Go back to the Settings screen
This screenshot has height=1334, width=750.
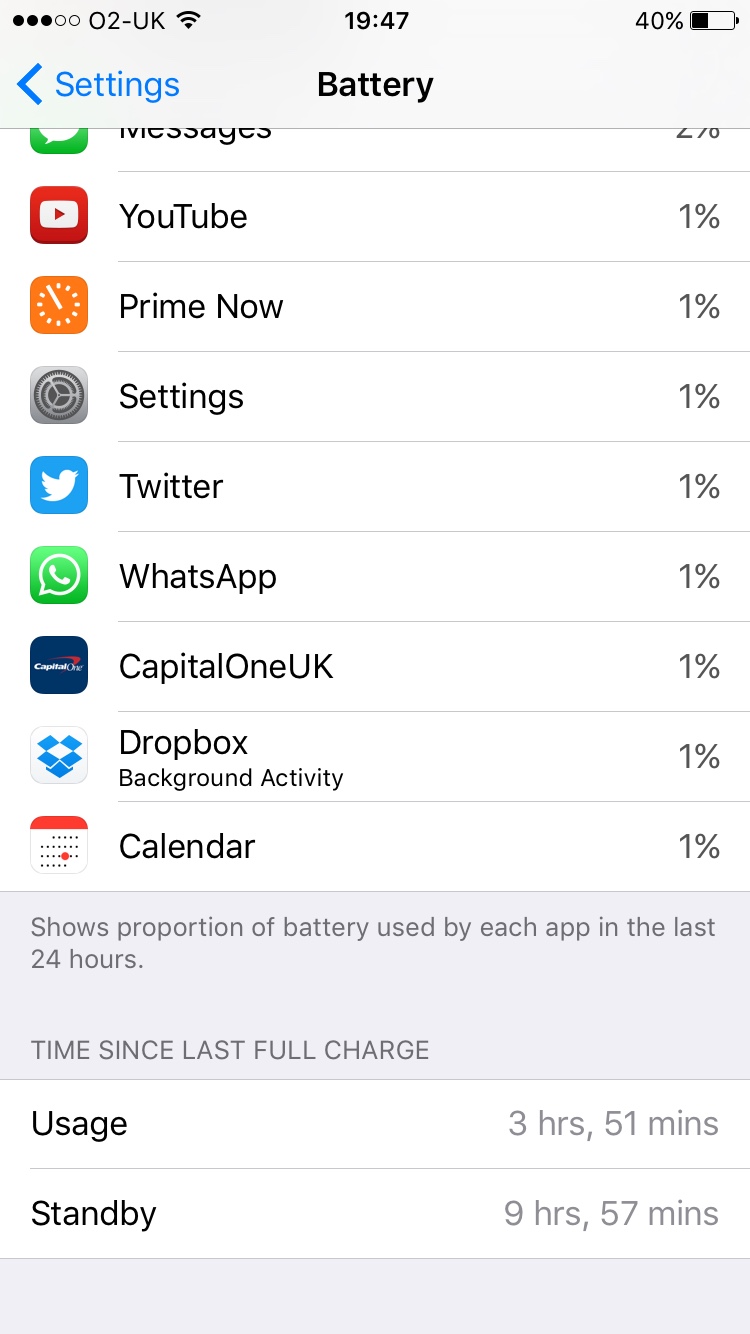(98, 85)
